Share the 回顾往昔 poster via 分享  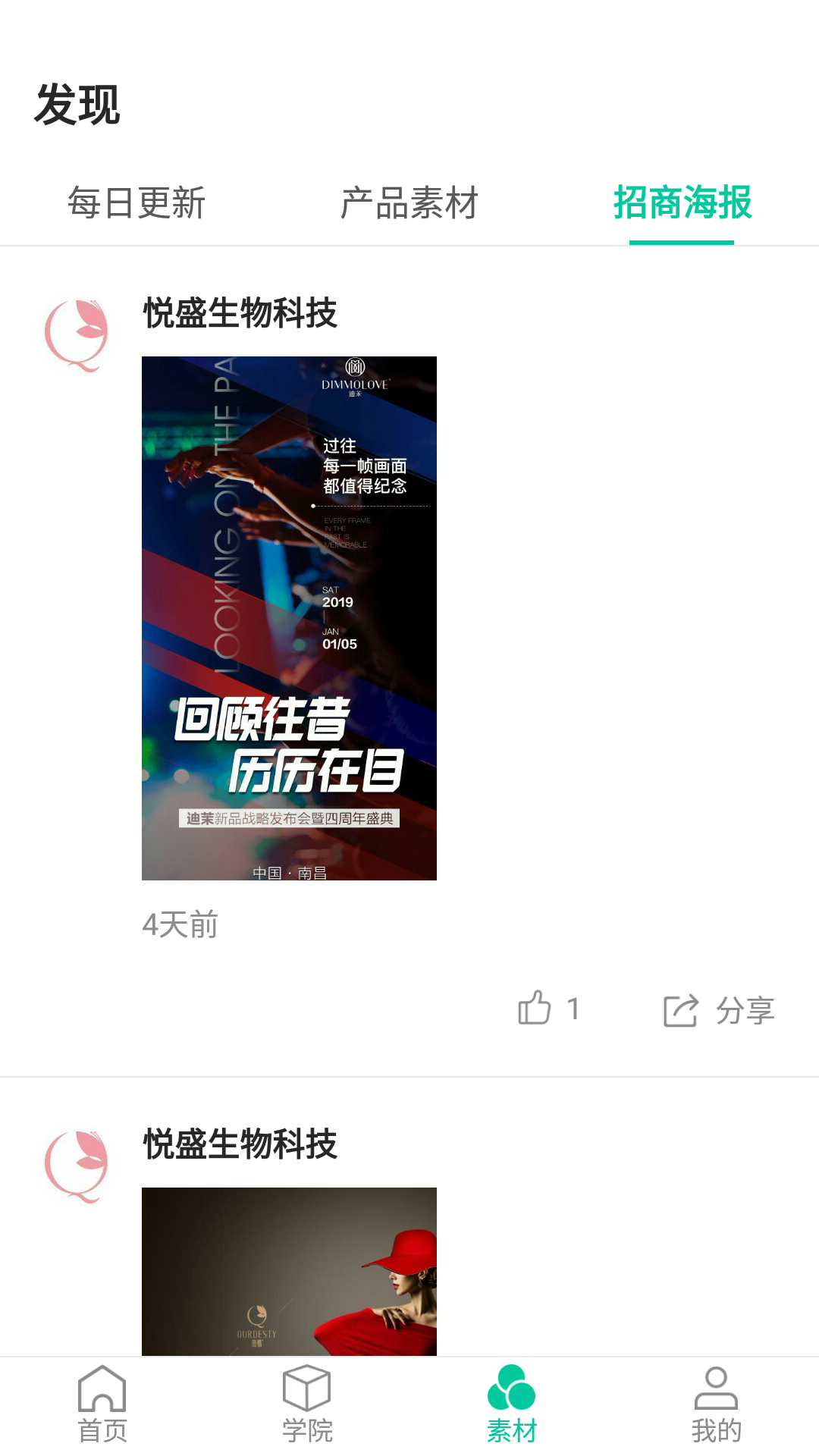(x=719, y=1010)
